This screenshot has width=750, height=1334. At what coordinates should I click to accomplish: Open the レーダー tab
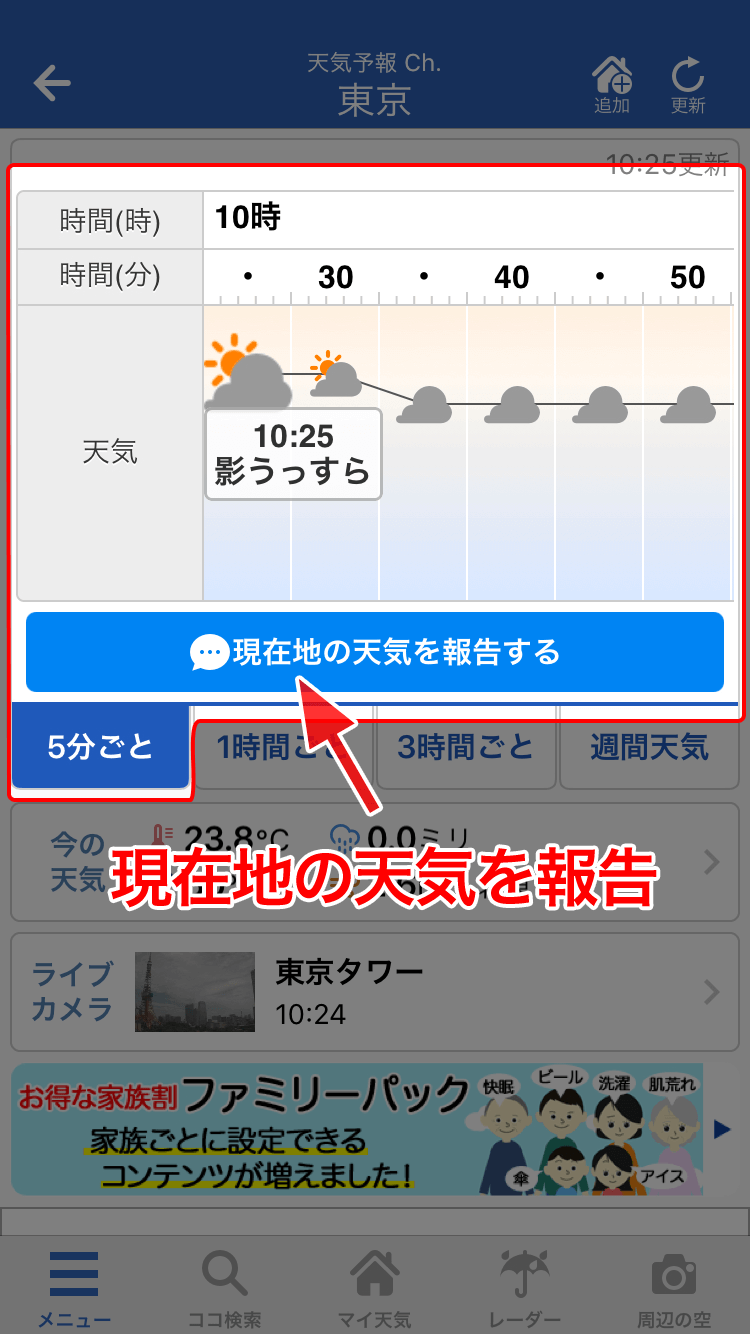(525, 1287)
